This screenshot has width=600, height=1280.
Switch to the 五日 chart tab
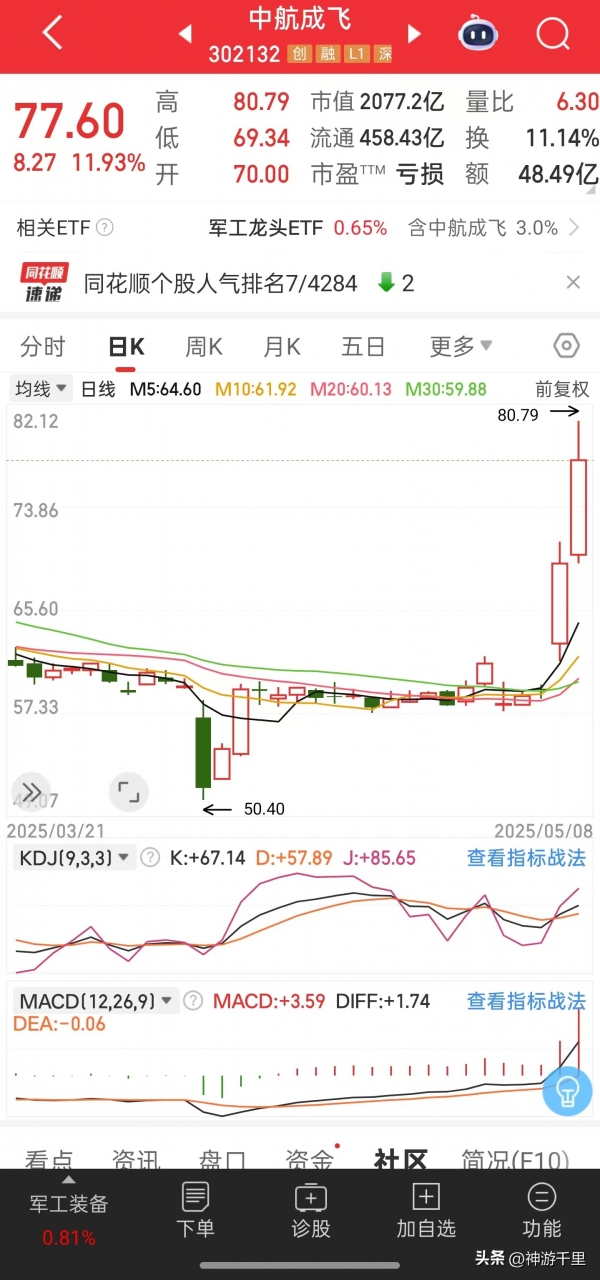pos(363,347)
